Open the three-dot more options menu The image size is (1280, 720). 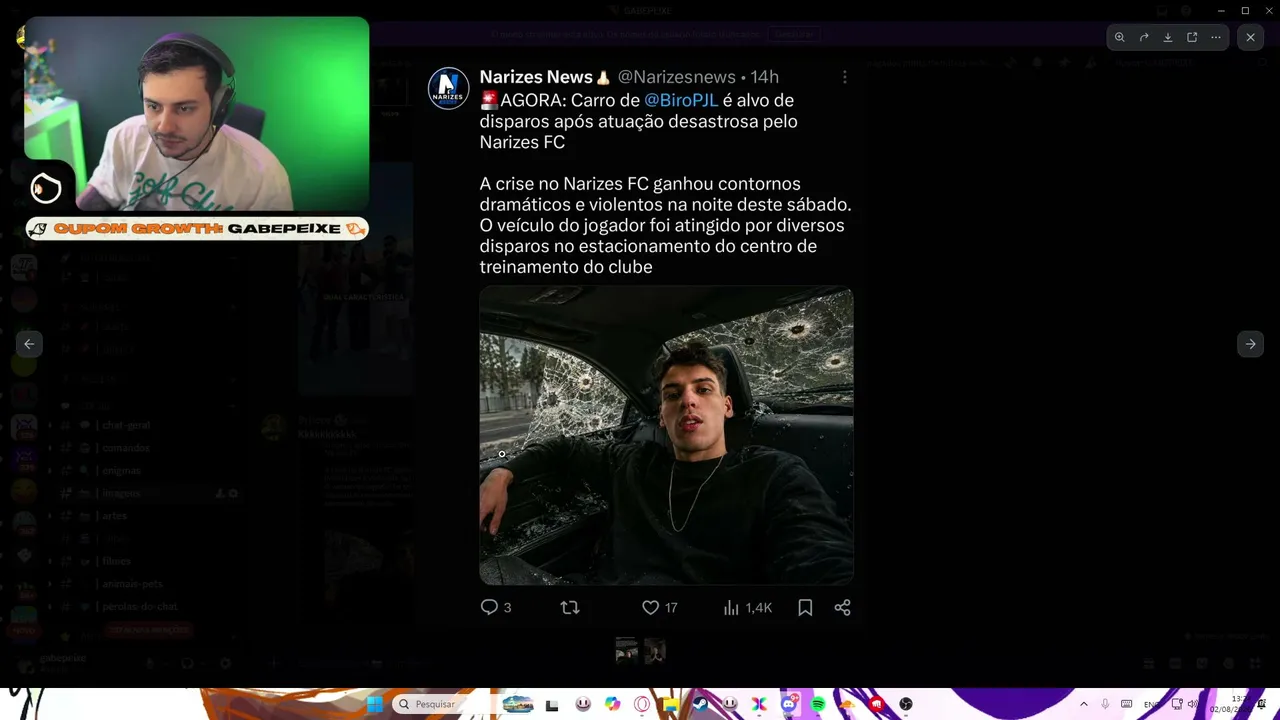[1216, 37]
